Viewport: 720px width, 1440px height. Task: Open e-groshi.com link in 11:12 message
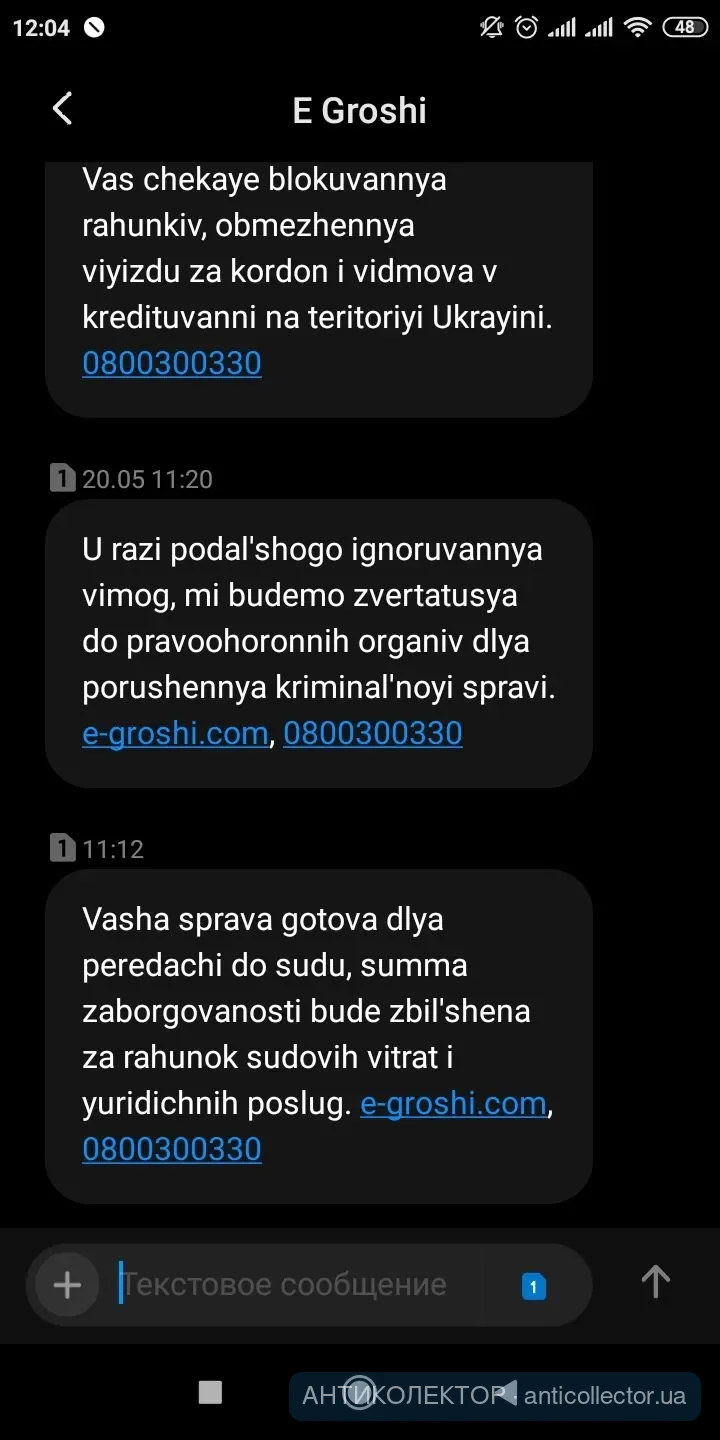[x=453, y=1103]
